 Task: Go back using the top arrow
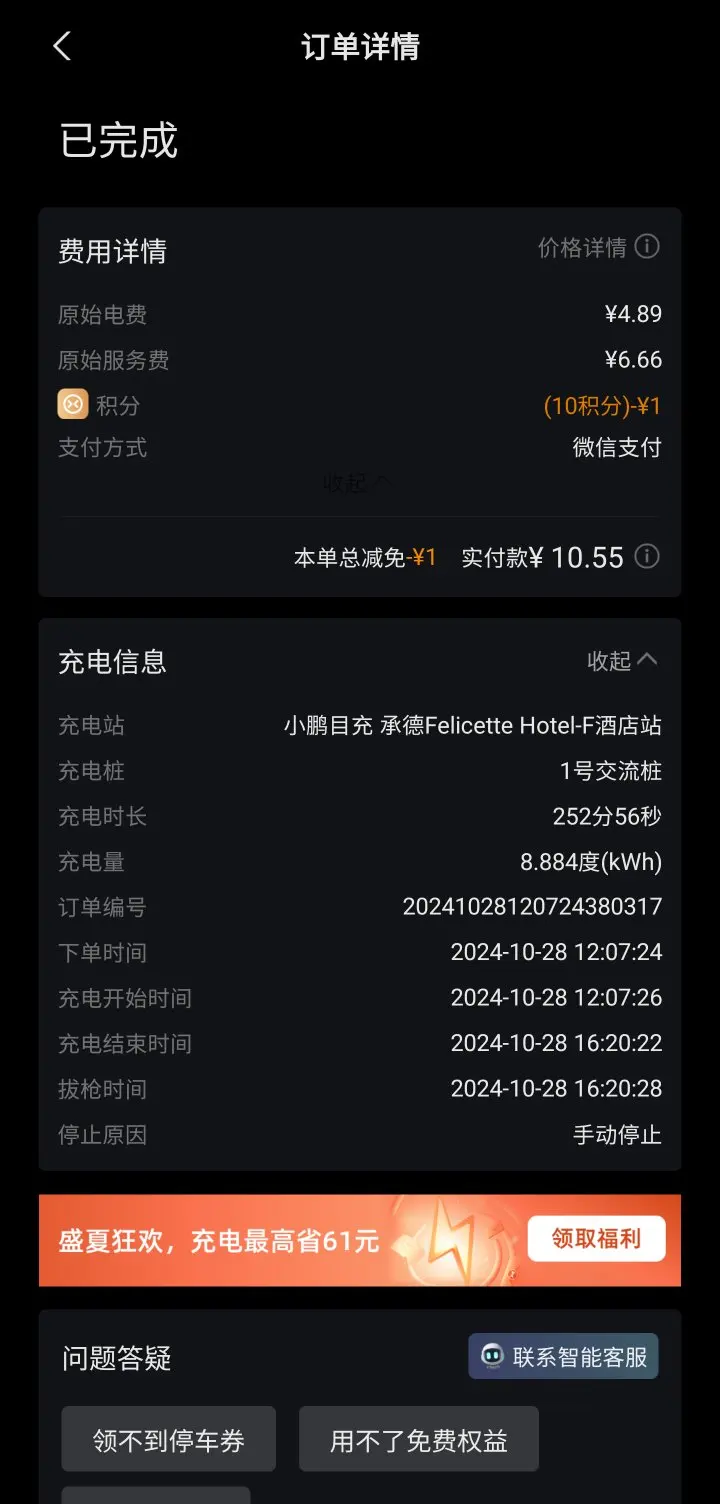62,46
